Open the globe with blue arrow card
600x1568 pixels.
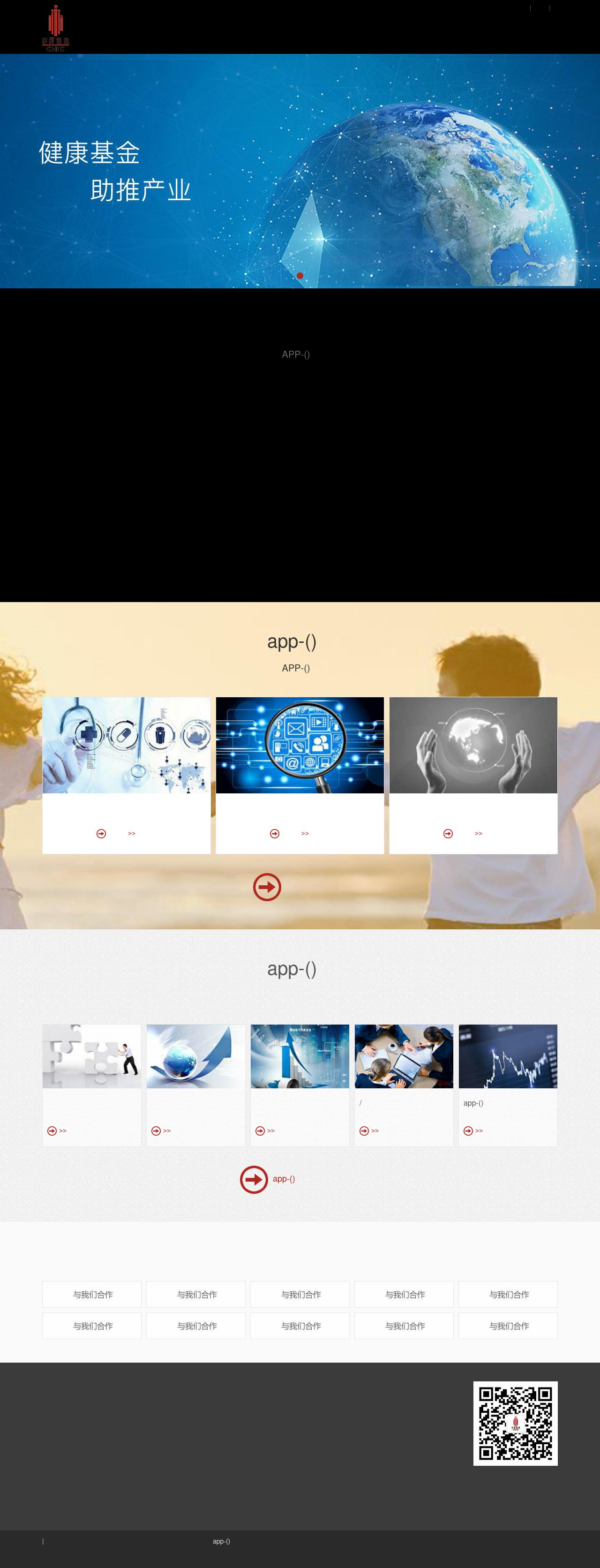pos(196,1056)
